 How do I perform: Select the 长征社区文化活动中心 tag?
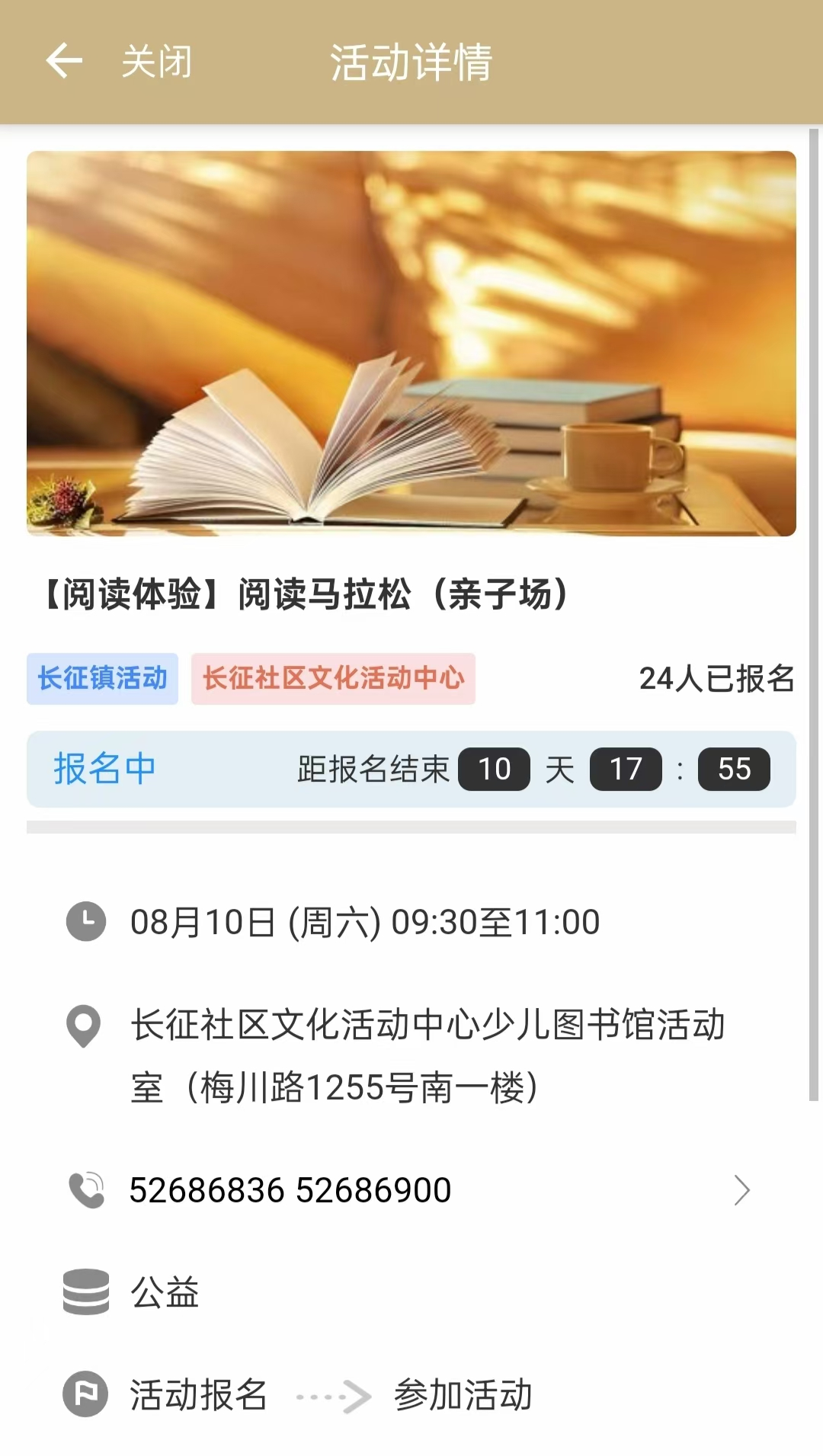point(333,678)
